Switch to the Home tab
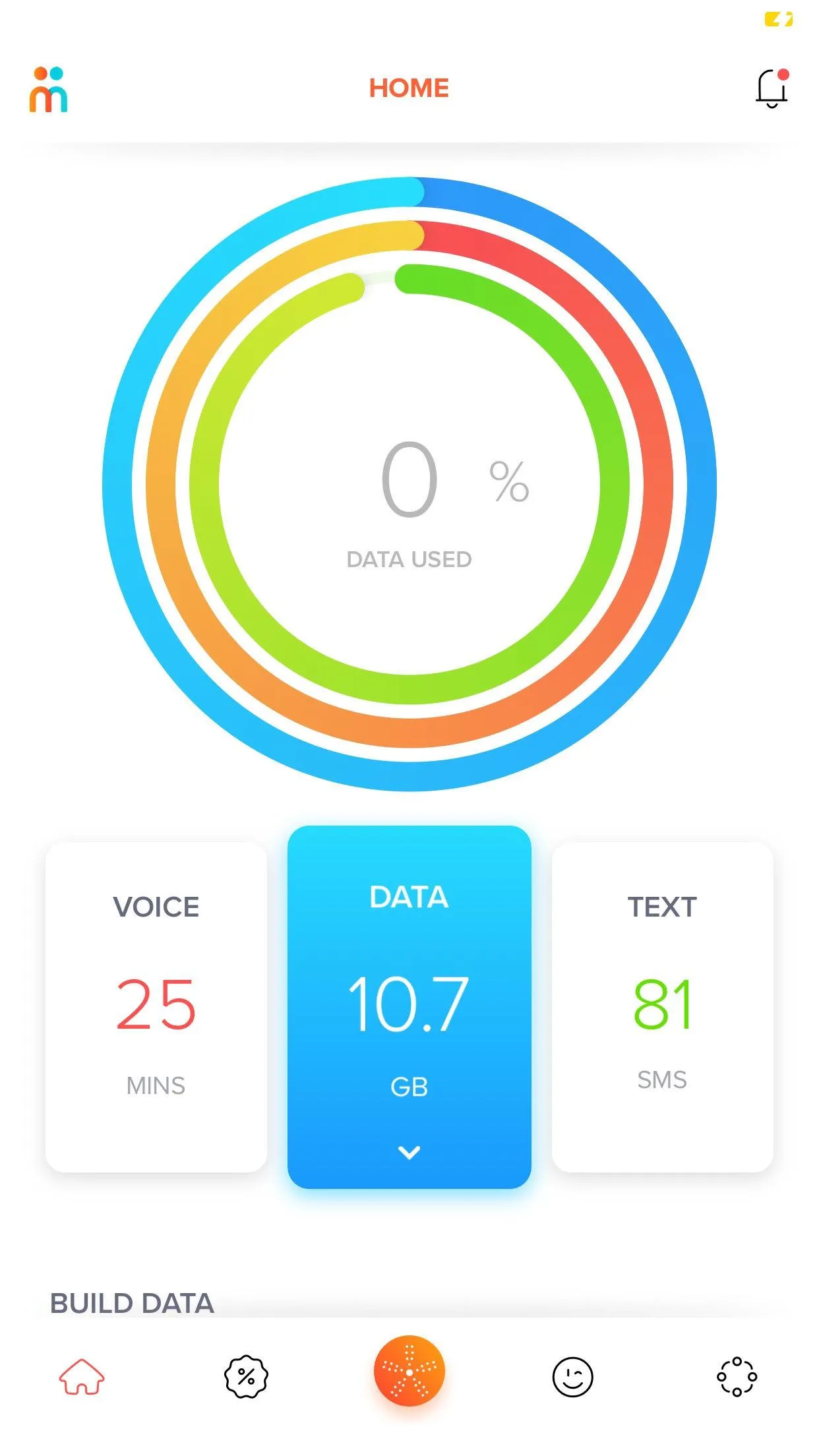 (82, 1377)
